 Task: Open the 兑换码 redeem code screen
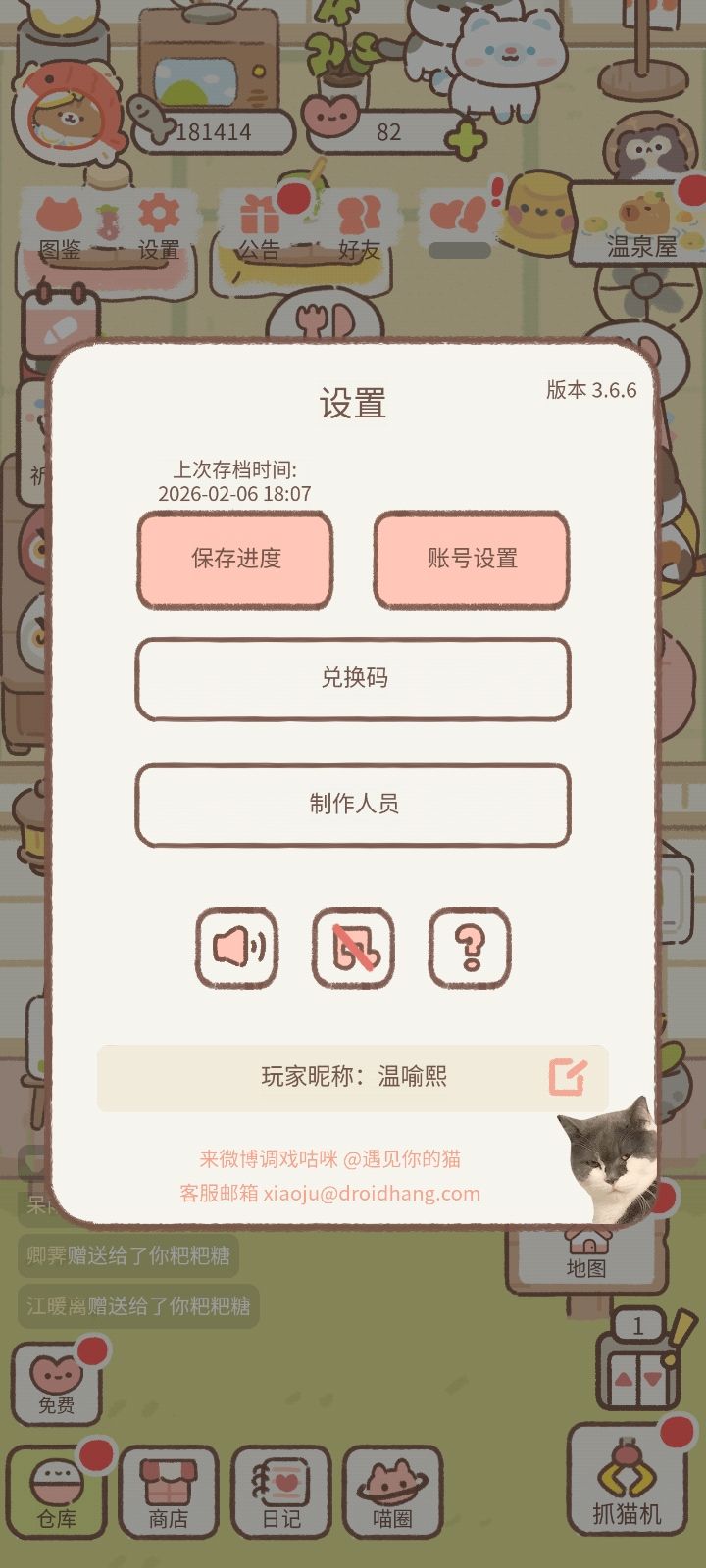[353, 680]
